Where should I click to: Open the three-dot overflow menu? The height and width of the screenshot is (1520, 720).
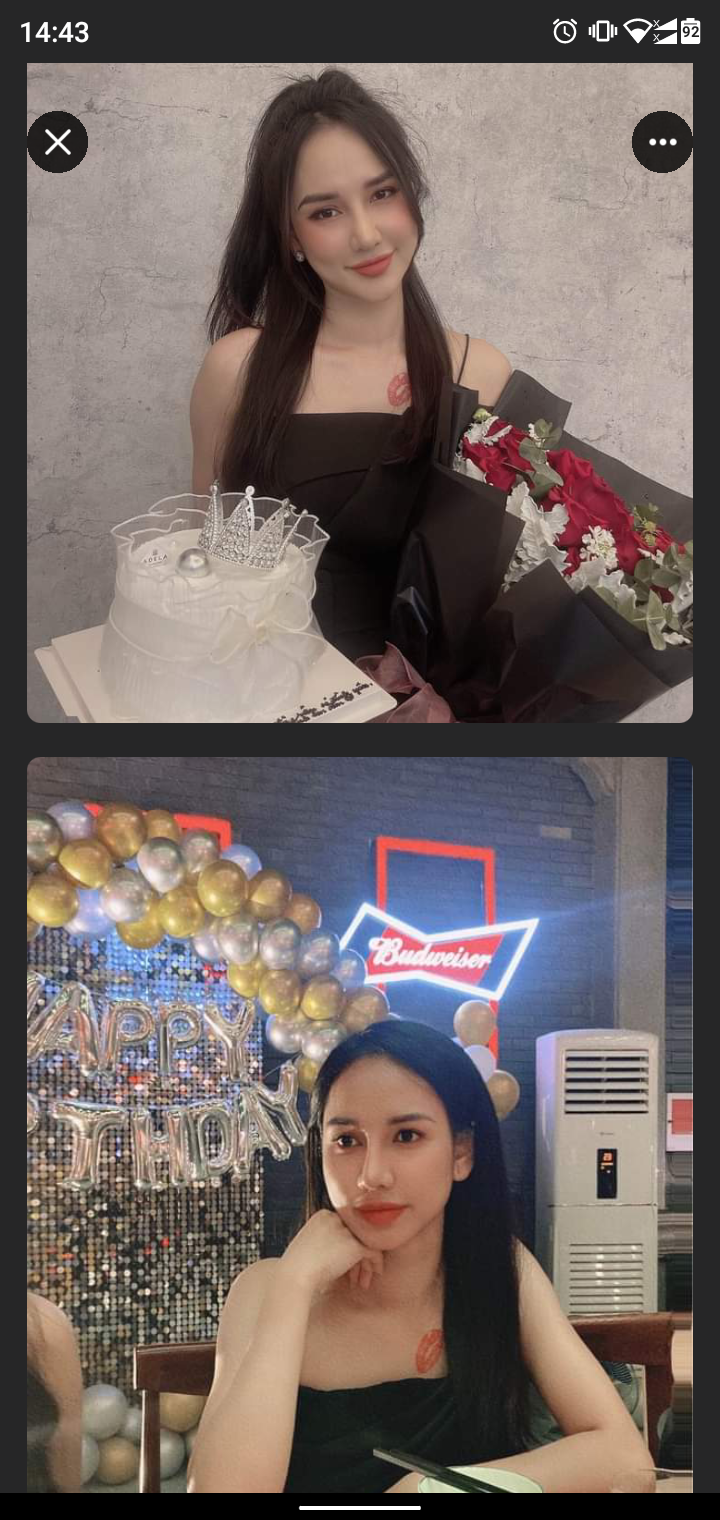[x=662, y=142]
